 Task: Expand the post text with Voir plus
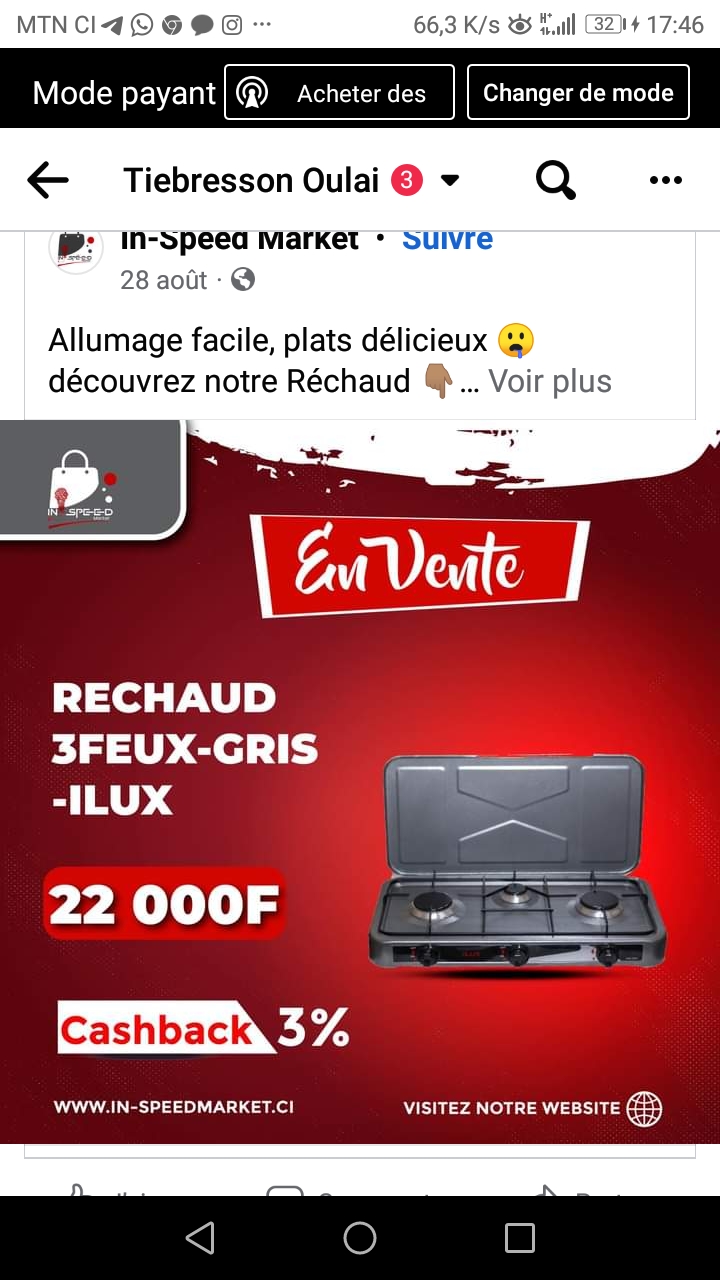550,381
